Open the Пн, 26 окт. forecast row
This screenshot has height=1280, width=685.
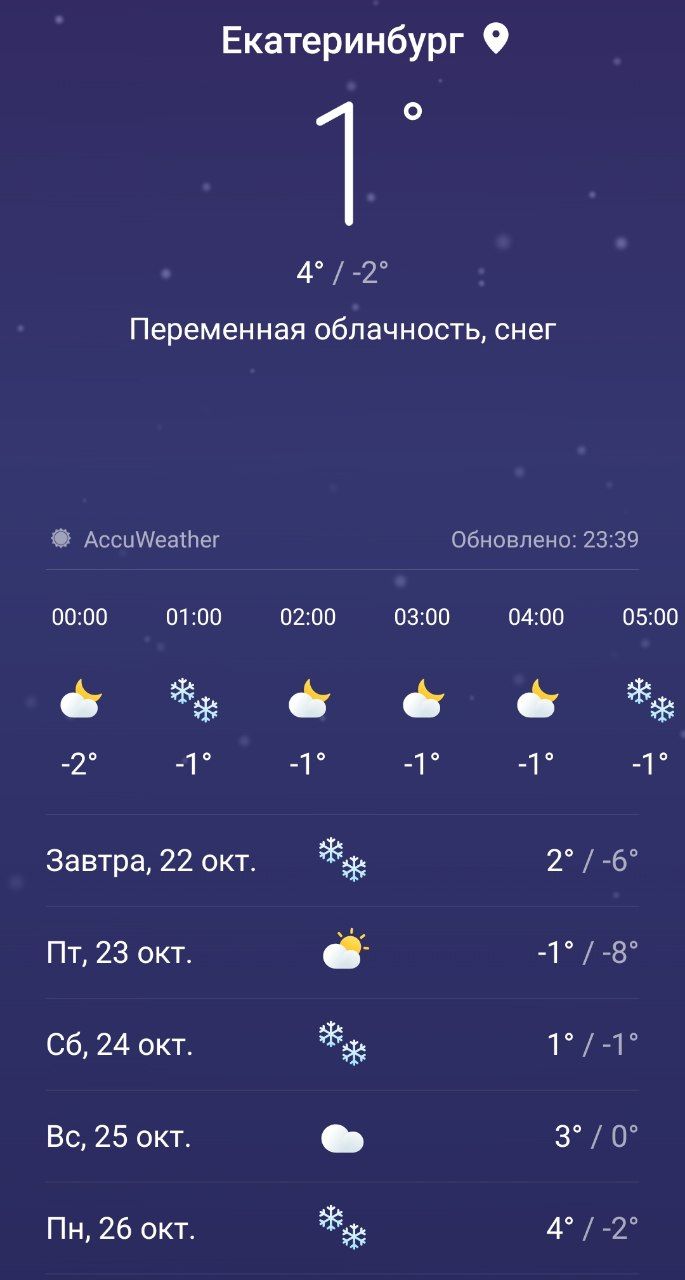(342, 1229)
